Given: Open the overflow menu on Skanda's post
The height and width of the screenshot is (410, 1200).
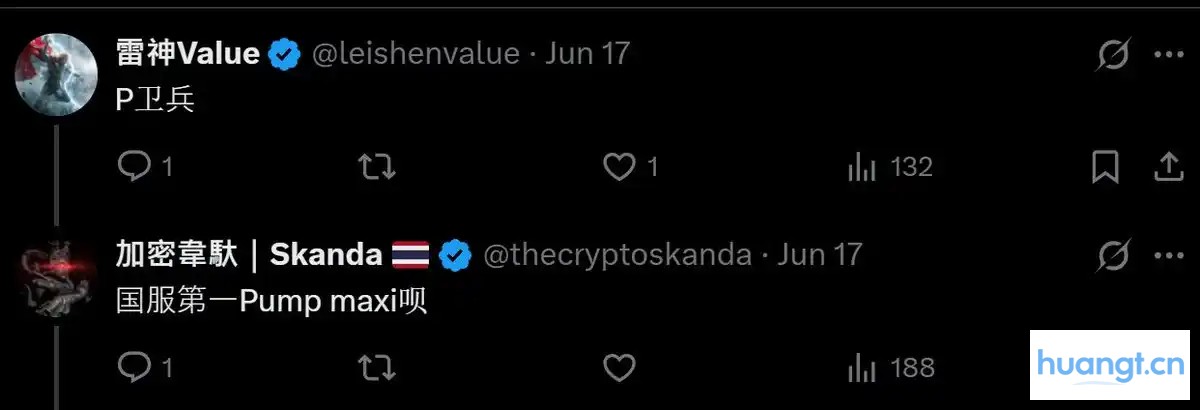Looking at the screenshot, I should coord(1169,255).
